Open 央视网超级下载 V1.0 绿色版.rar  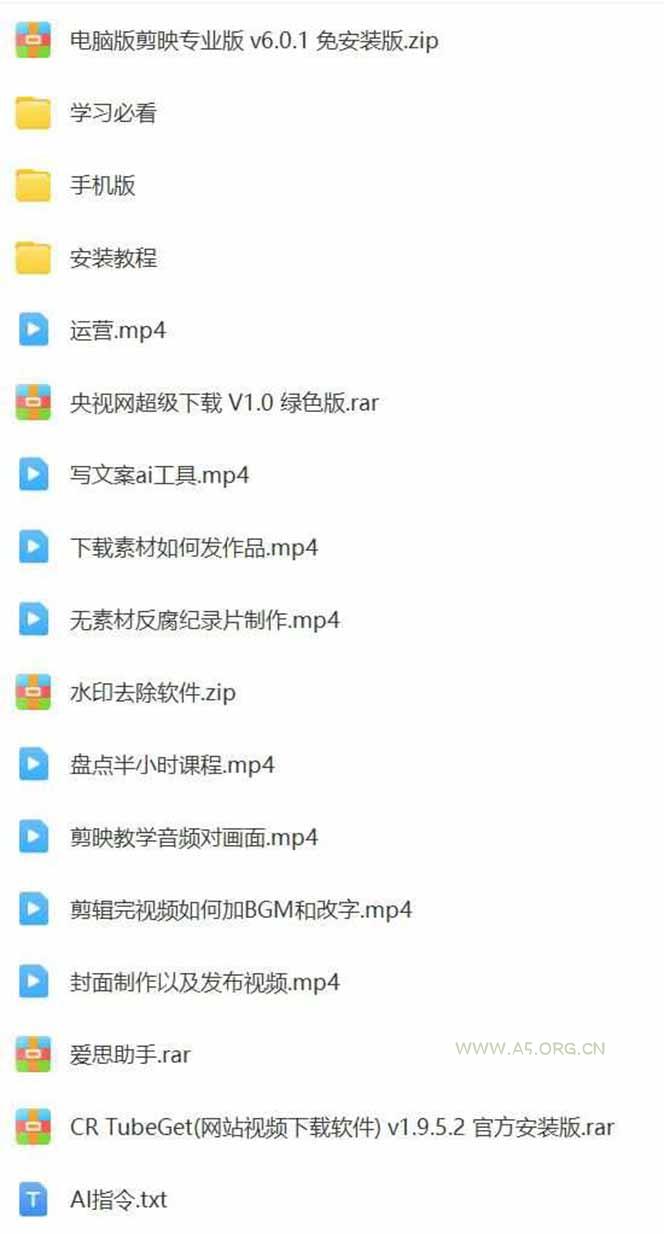tap(223, 403)
